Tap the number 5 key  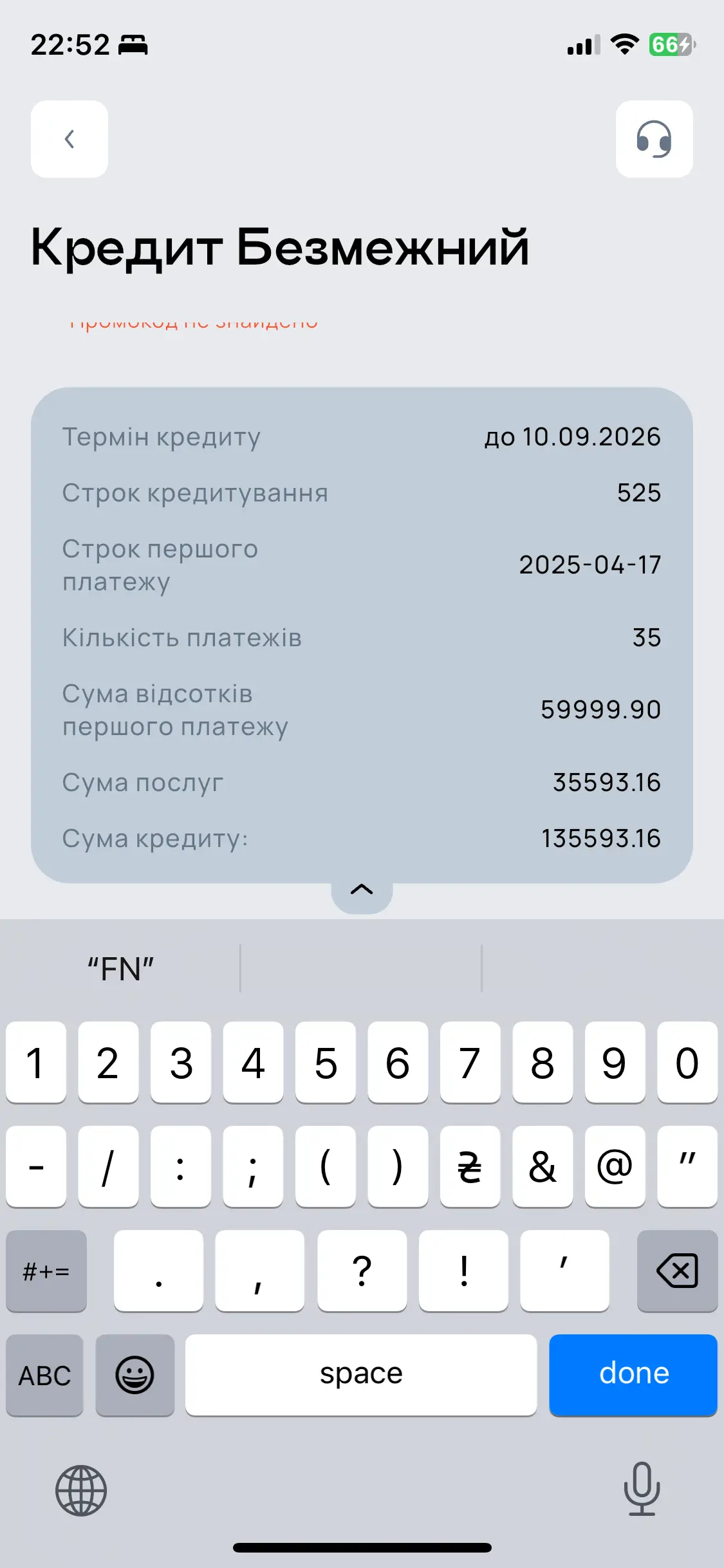[x=326, y=1062]
